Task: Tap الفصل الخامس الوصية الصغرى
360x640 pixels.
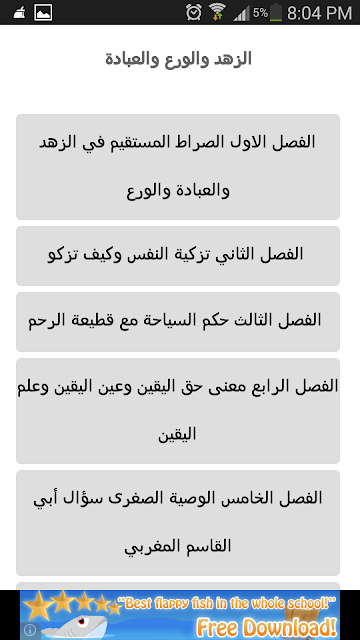Action: [178, 523]
